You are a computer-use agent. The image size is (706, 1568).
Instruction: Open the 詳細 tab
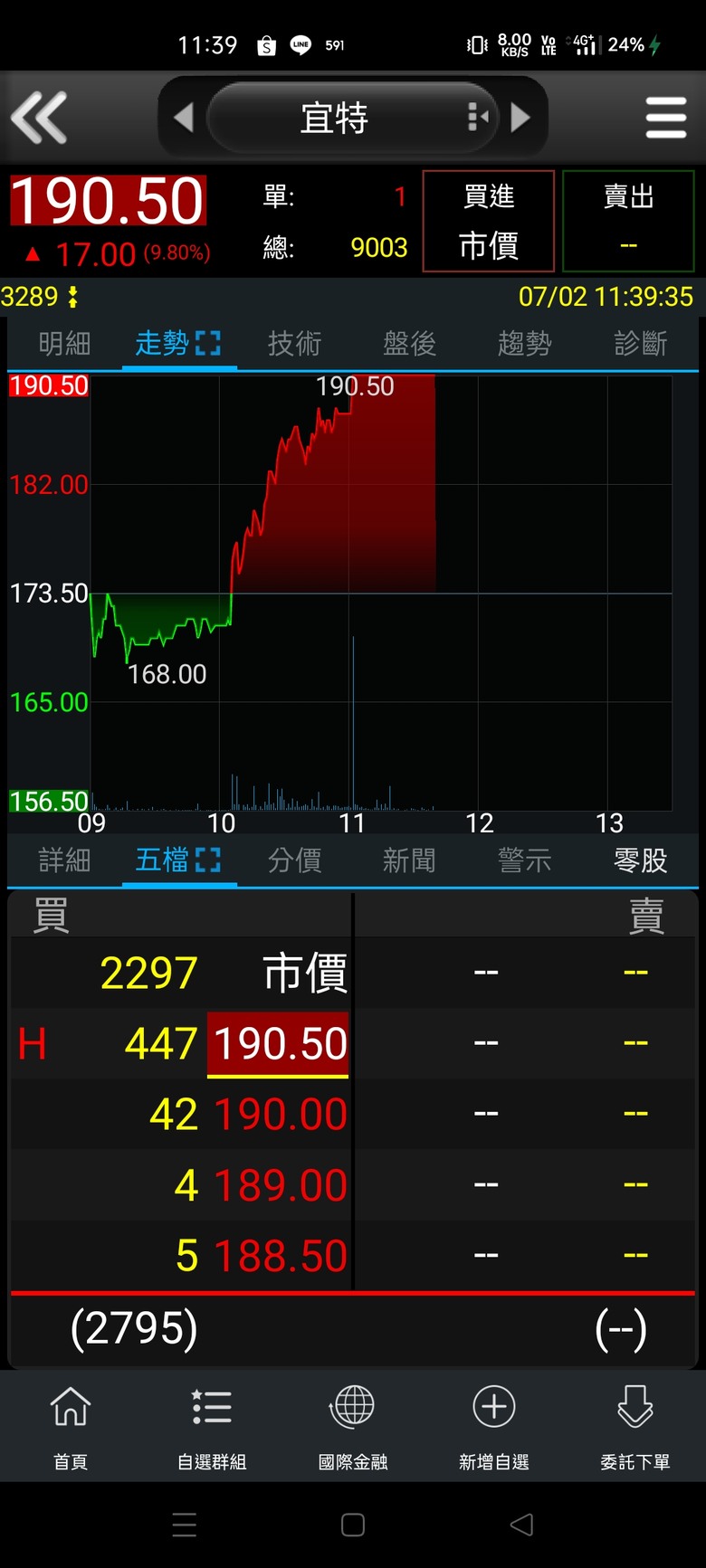click(x=64, y=860)
